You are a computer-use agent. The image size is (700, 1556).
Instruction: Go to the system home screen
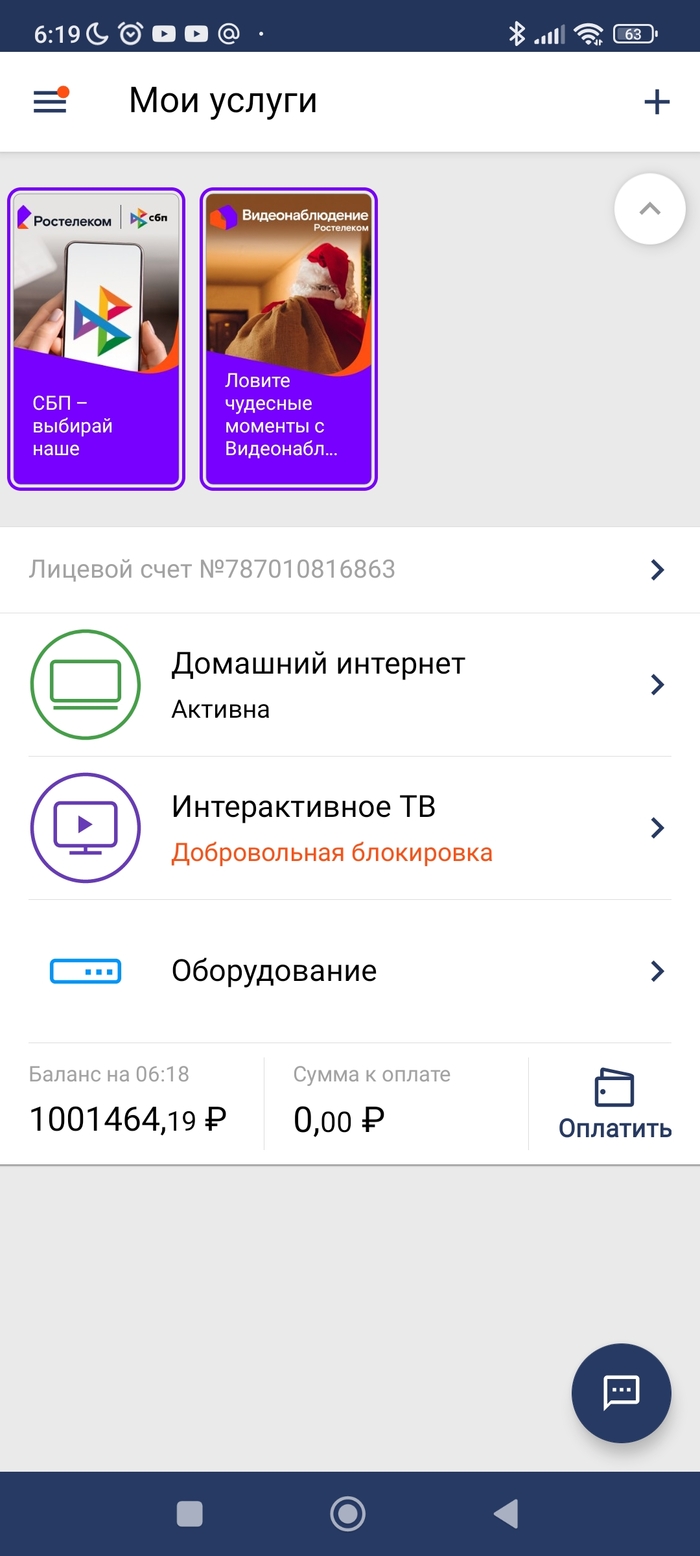[x=348, y=1514]
